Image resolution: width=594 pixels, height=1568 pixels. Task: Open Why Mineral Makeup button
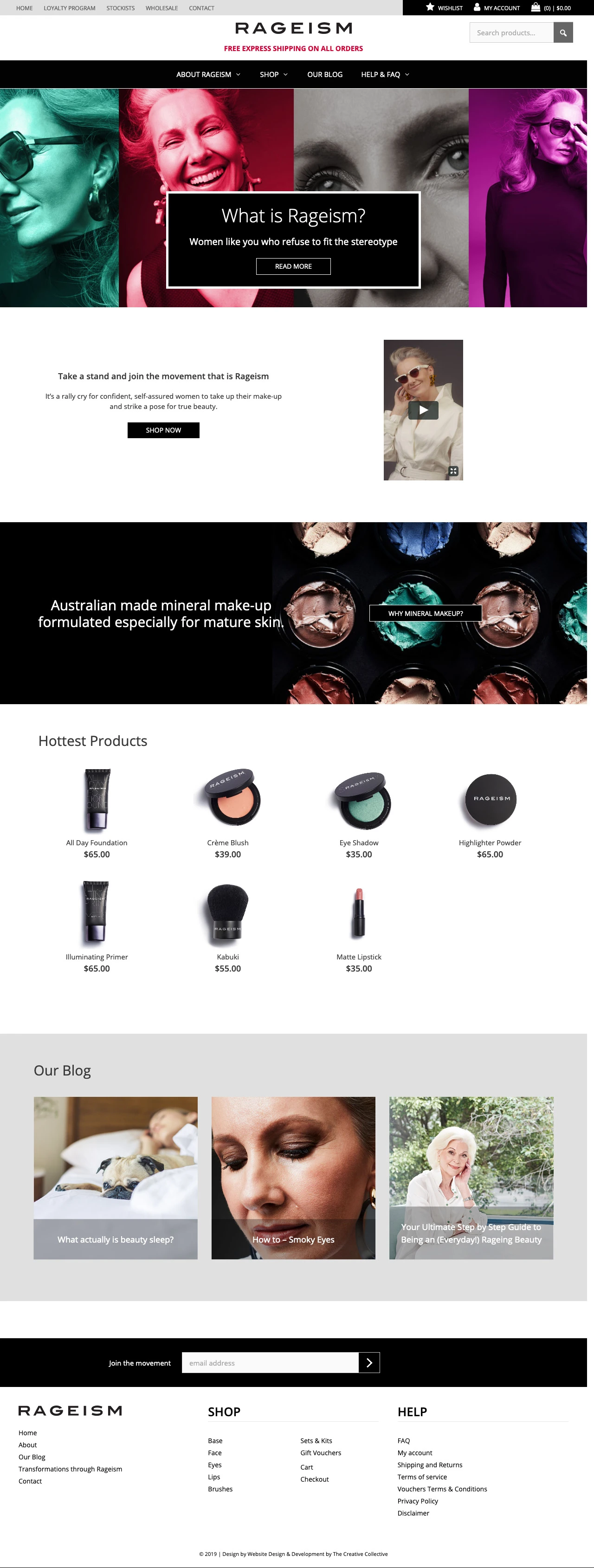pos(426,614)
